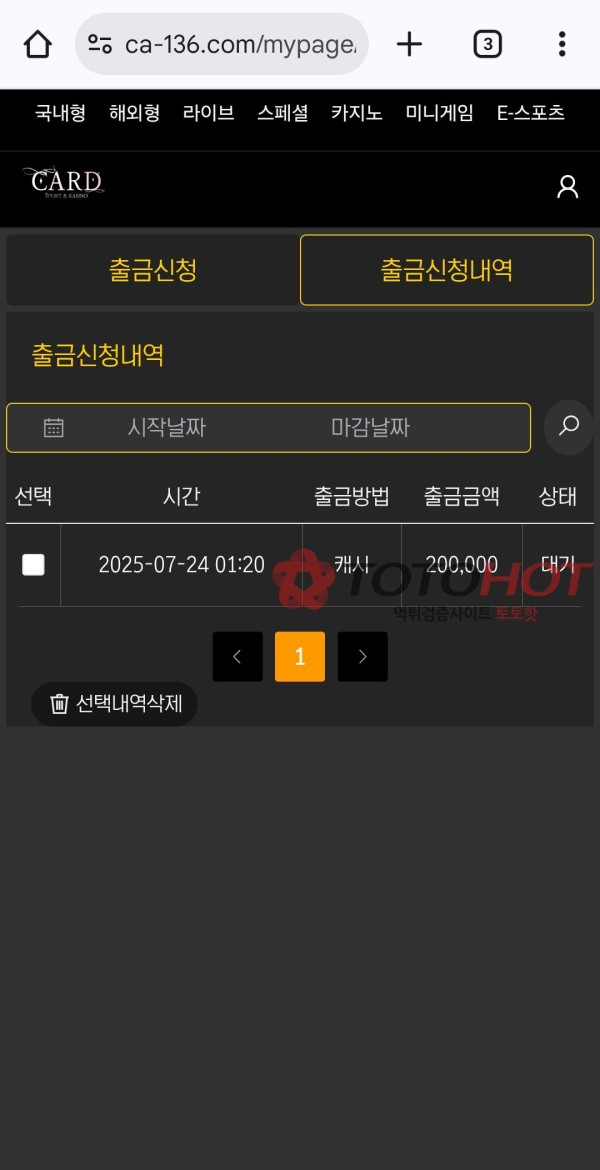Screen dimensions: 600x1170
Task: Go to the 해외형 section
Action: [134, 113]
